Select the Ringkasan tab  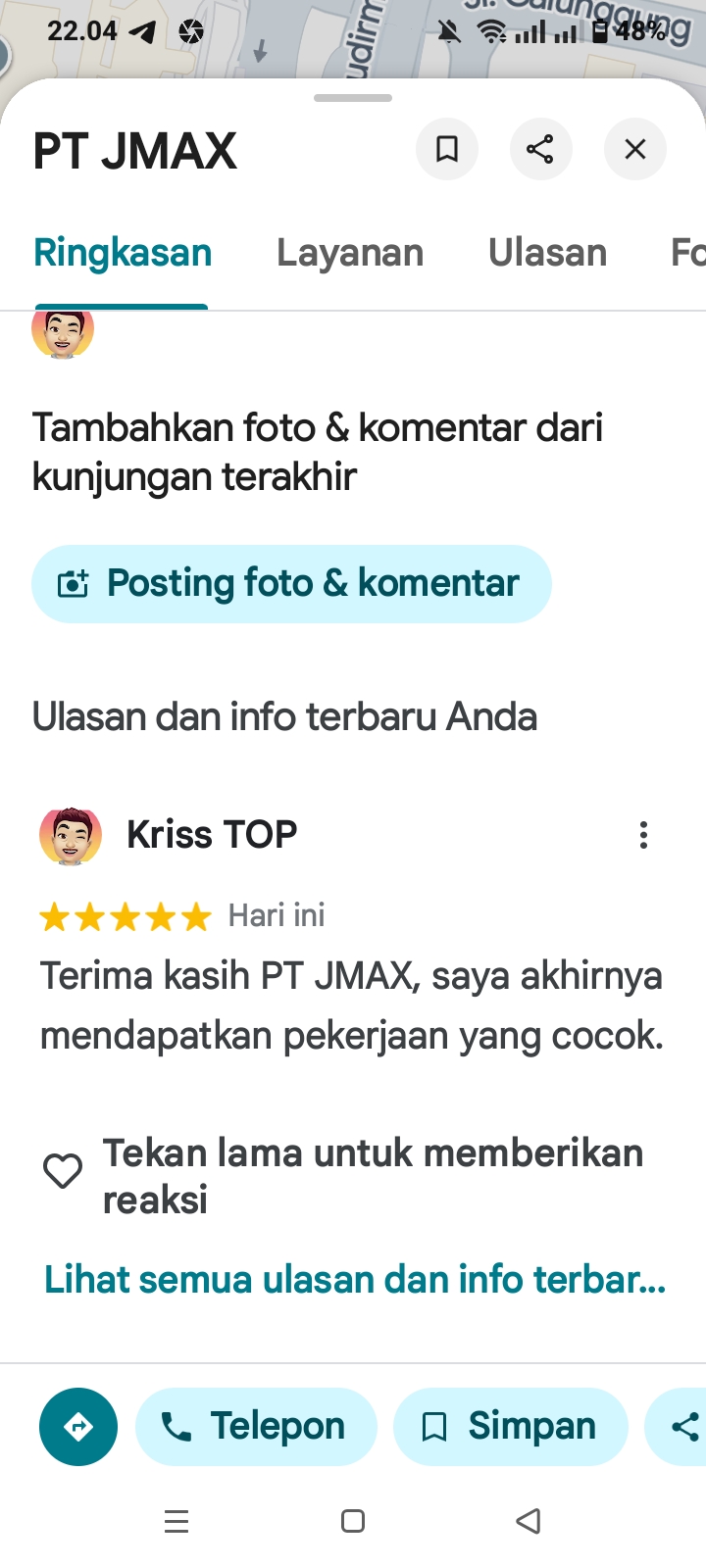tap(123, 253)
